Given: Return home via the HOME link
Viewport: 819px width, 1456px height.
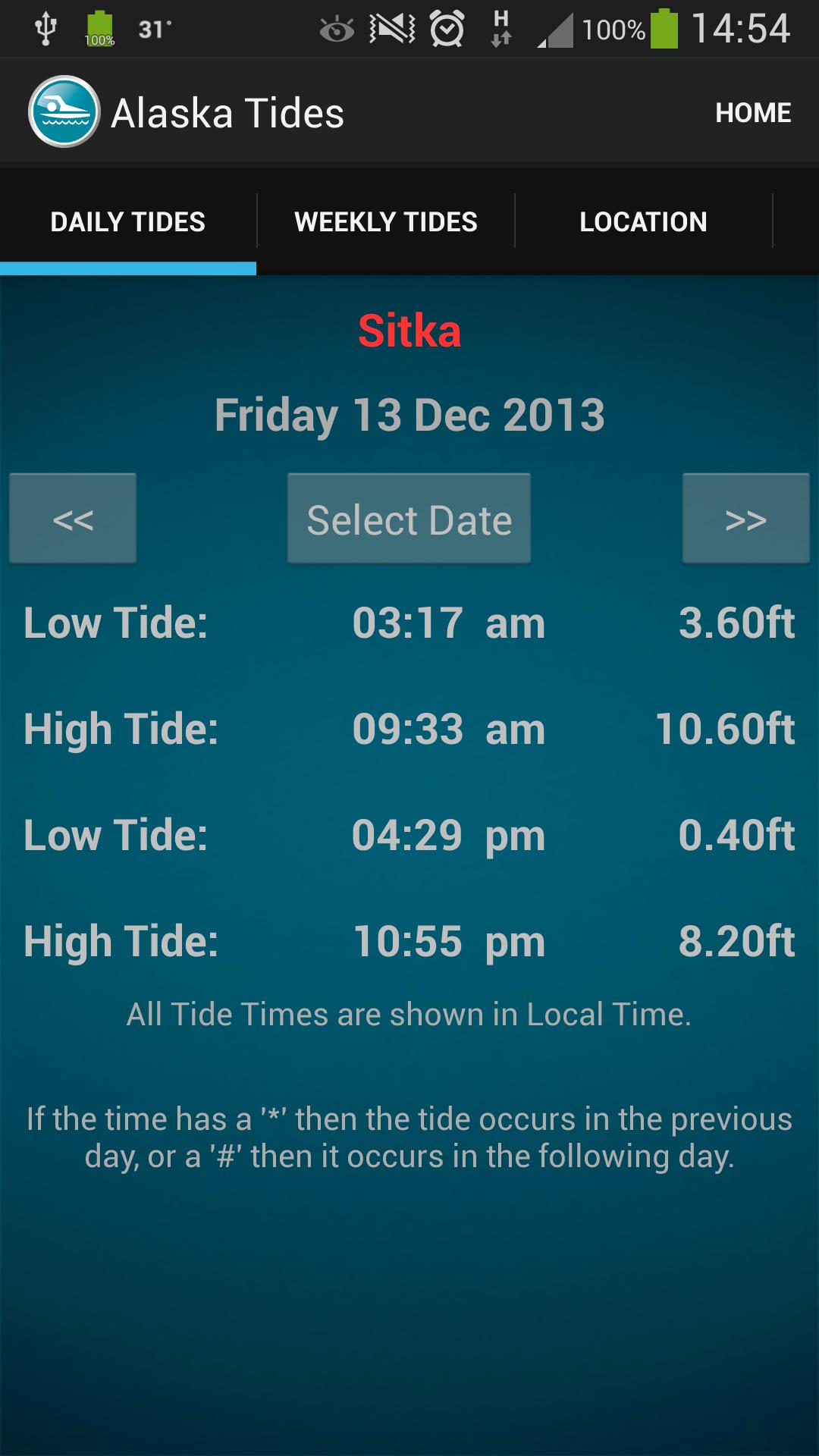Looking at the screenshot, I should coord(753,111).
